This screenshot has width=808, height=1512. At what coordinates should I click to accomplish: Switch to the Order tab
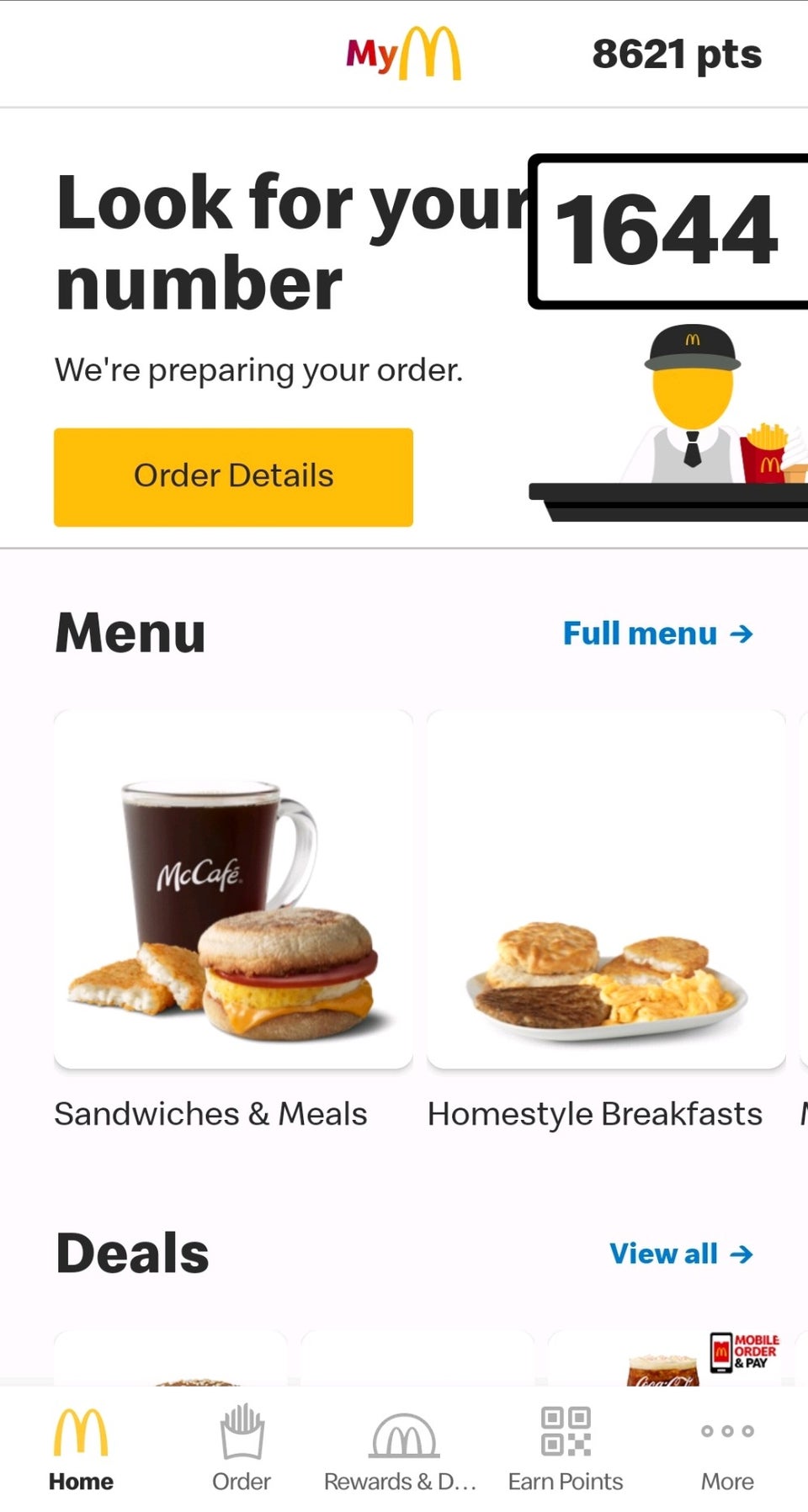click(242, 1446)
